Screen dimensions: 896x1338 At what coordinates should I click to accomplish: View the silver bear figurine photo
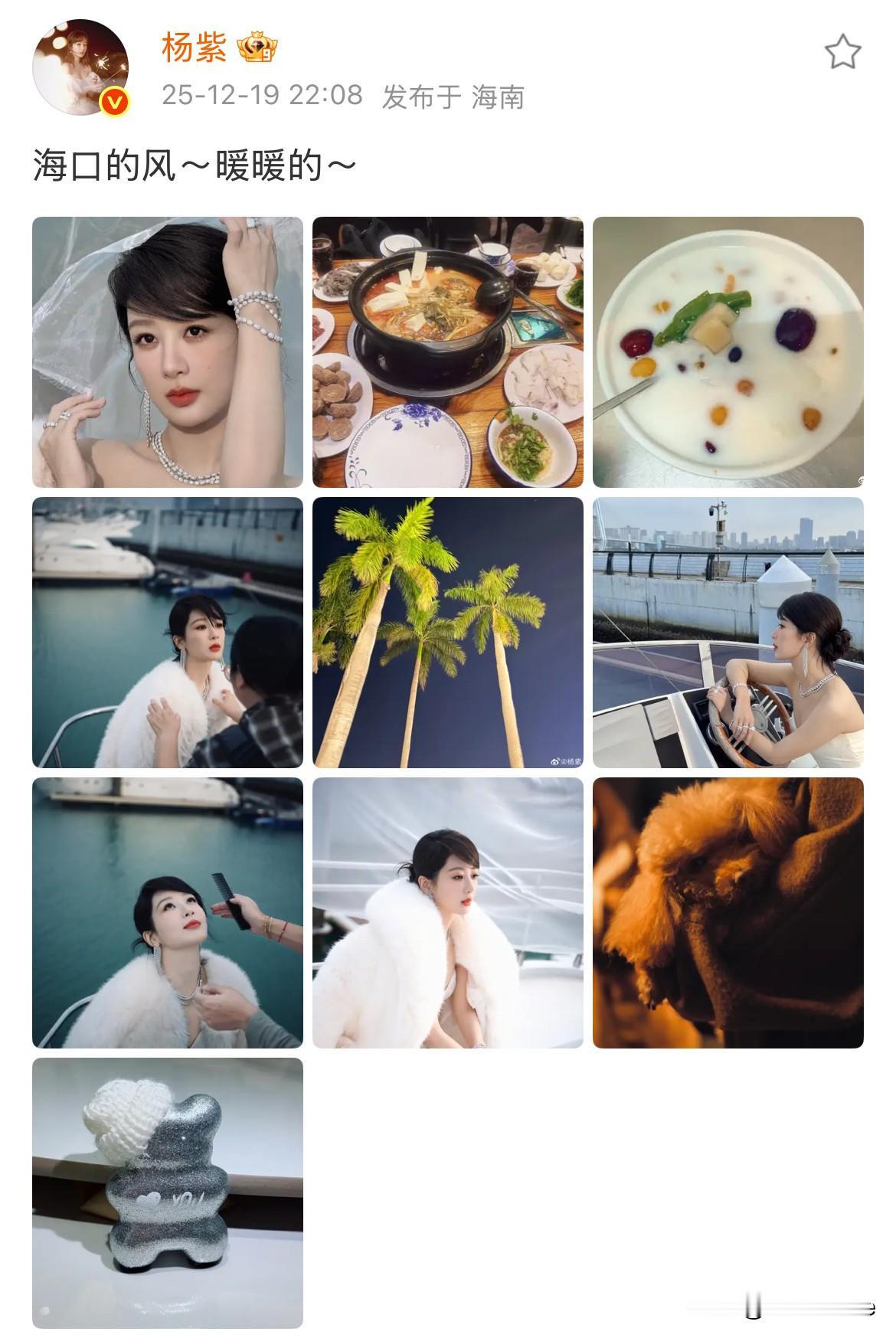pos(168,1195)
